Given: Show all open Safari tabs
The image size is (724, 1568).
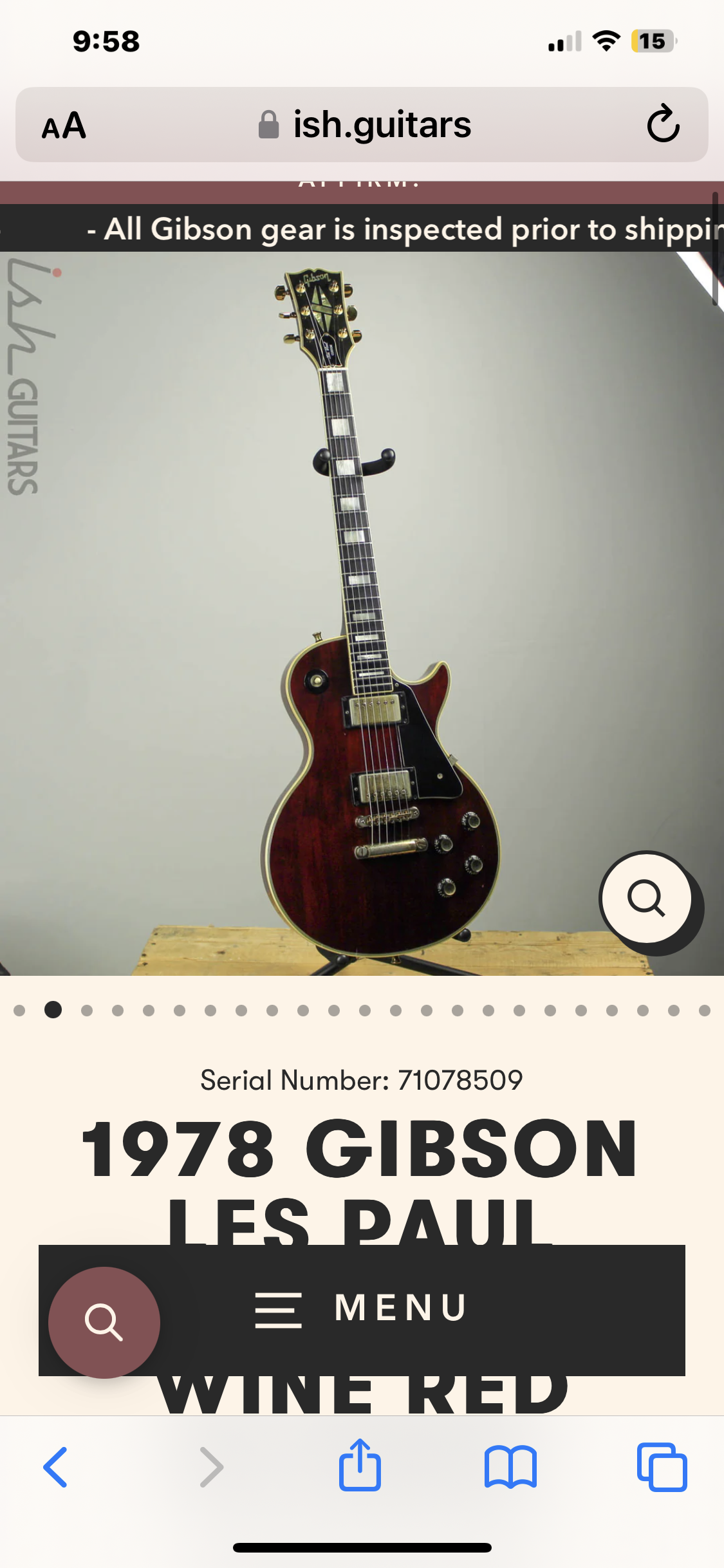Looking at the screenshot, I should coord(662,1467).
